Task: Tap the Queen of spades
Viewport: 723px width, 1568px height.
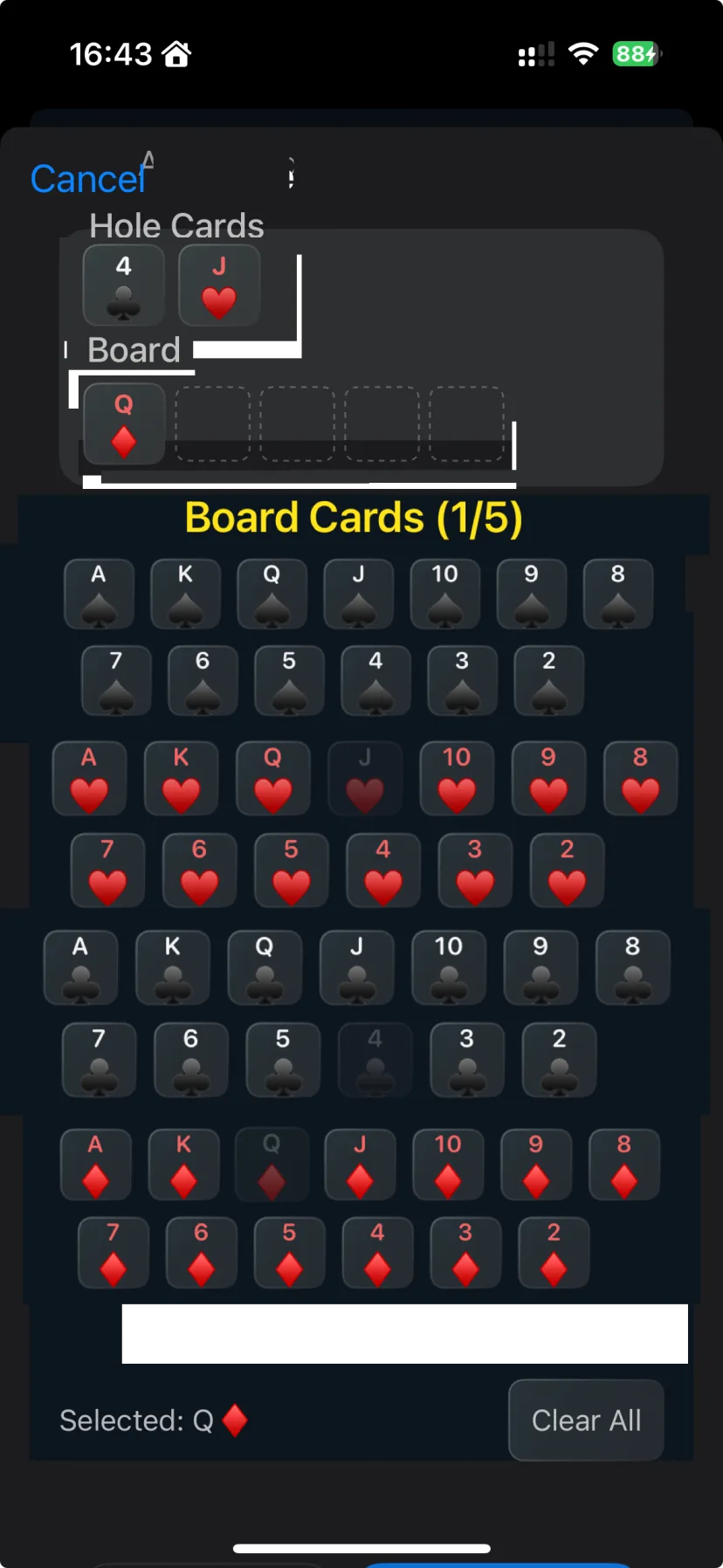Action: 272,594
